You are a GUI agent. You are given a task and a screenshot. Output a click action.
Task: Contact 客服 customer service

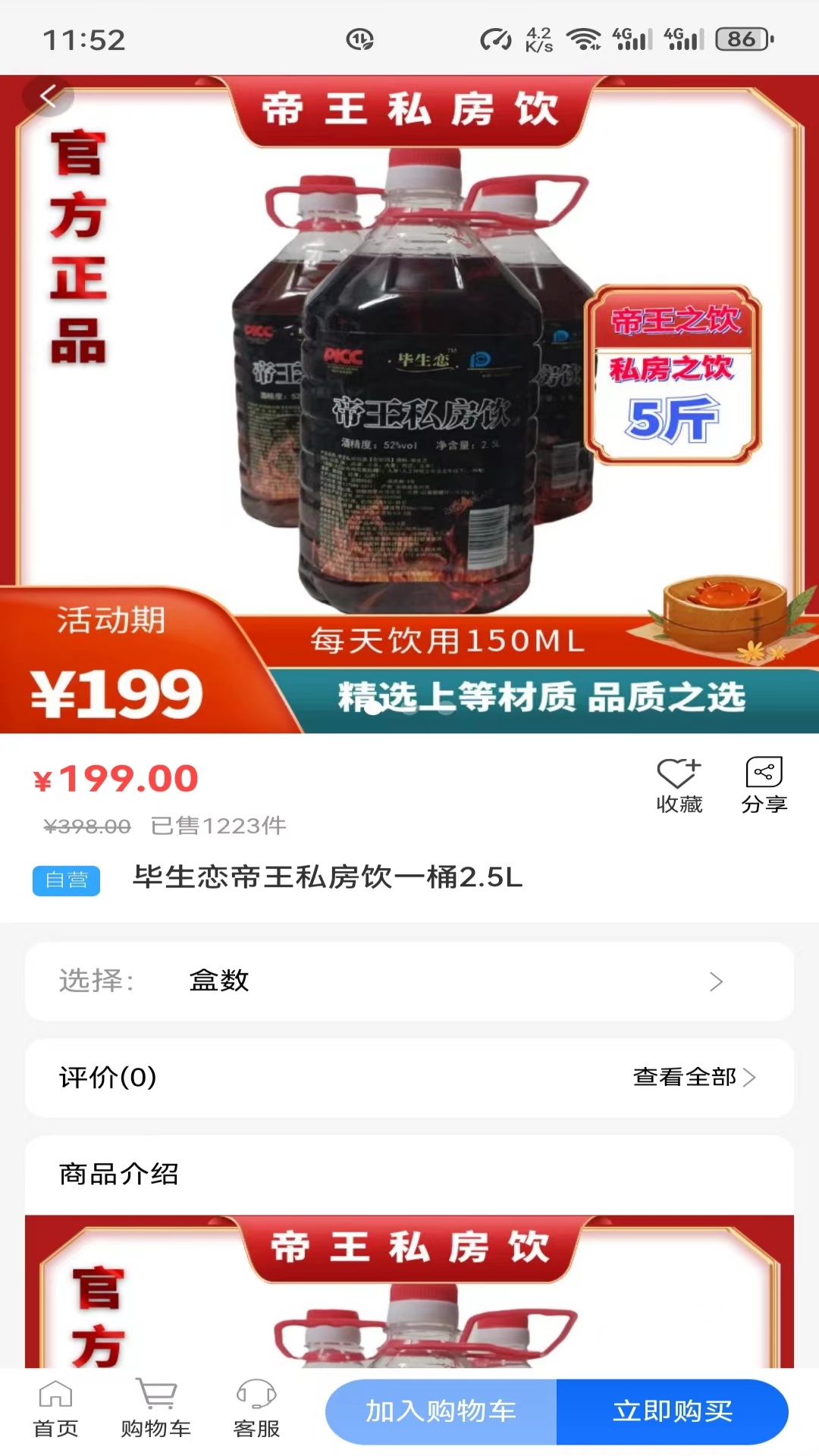point(256,1409)
